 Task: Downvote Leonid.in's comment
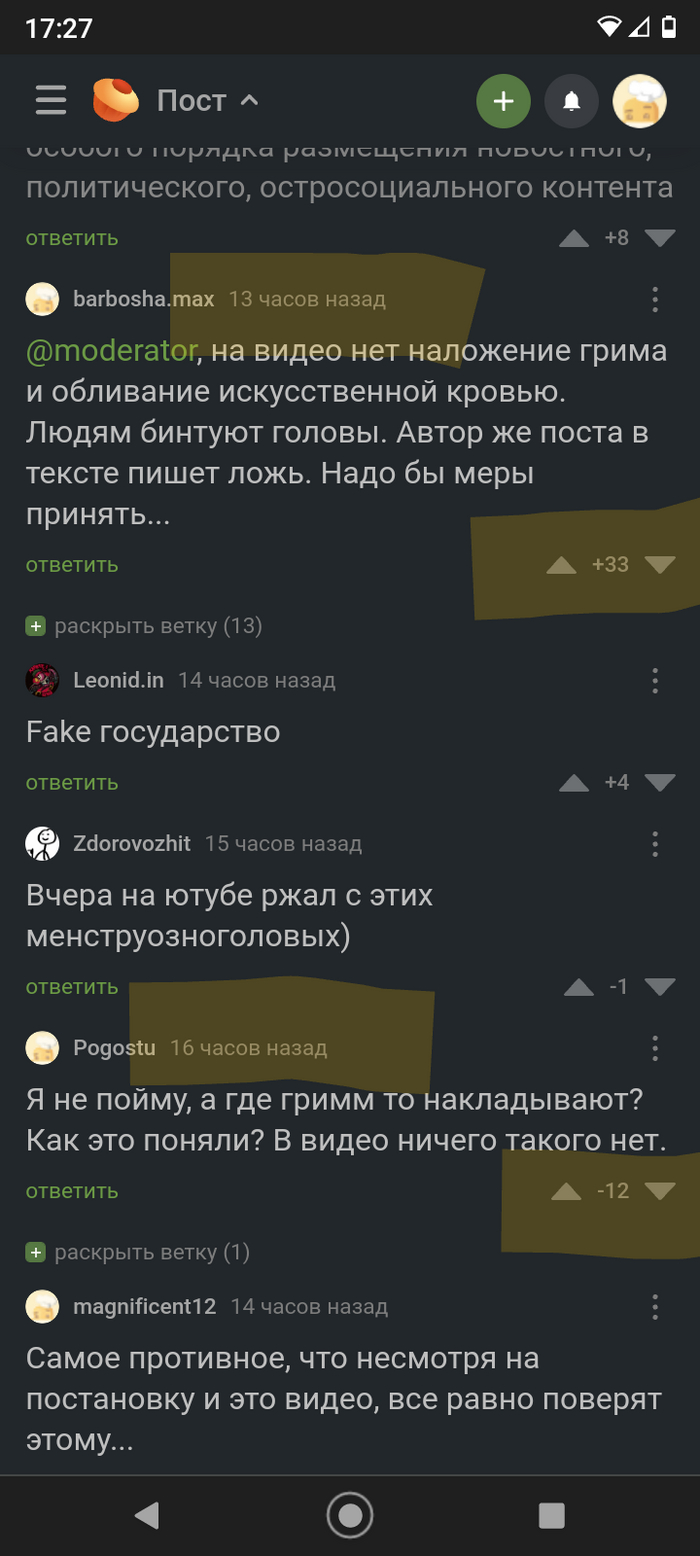[x=660, y=782]
